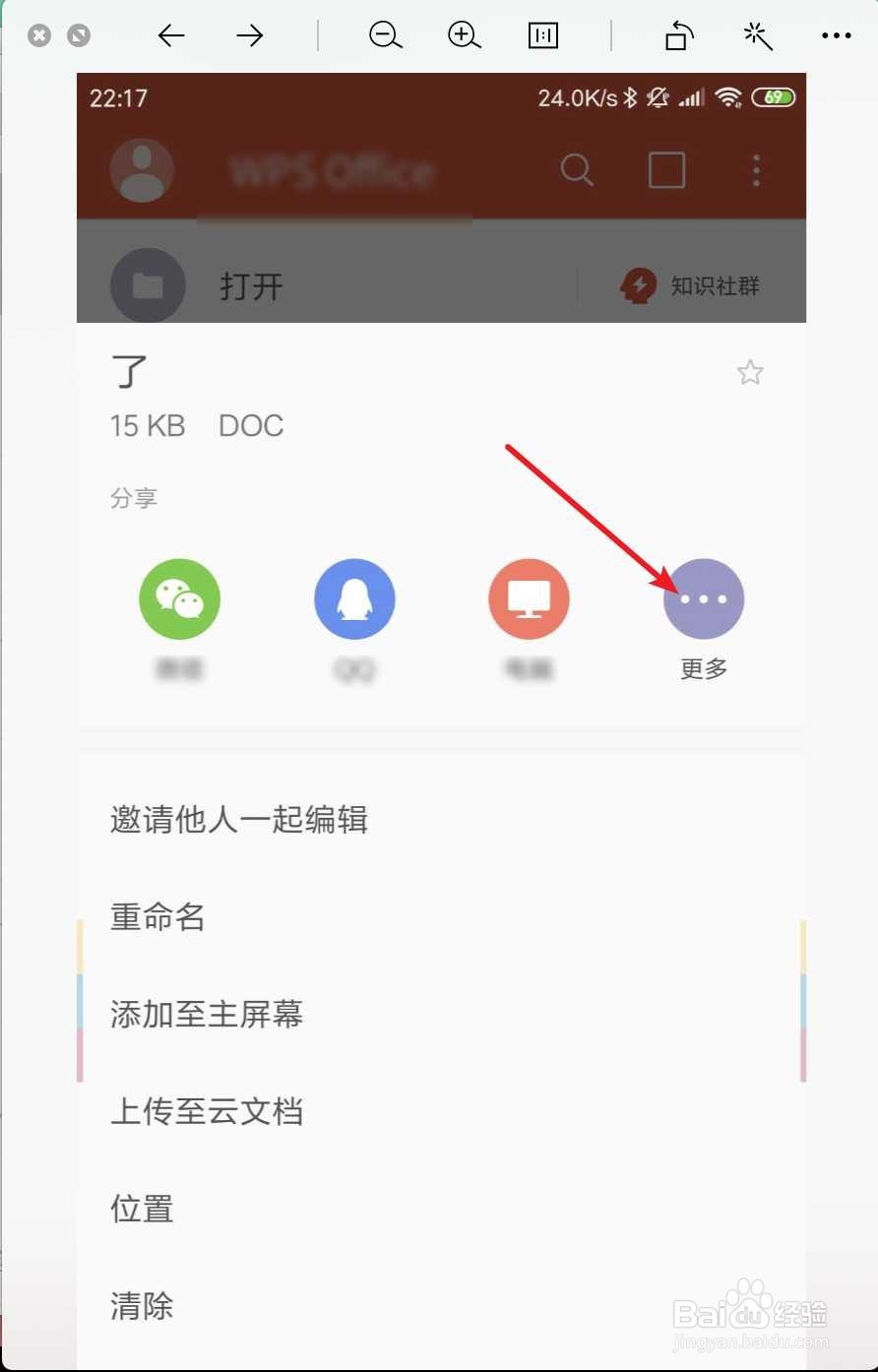Tap the battery indicator in status bar
878x1372 pixels.
[x=774, y=97]
